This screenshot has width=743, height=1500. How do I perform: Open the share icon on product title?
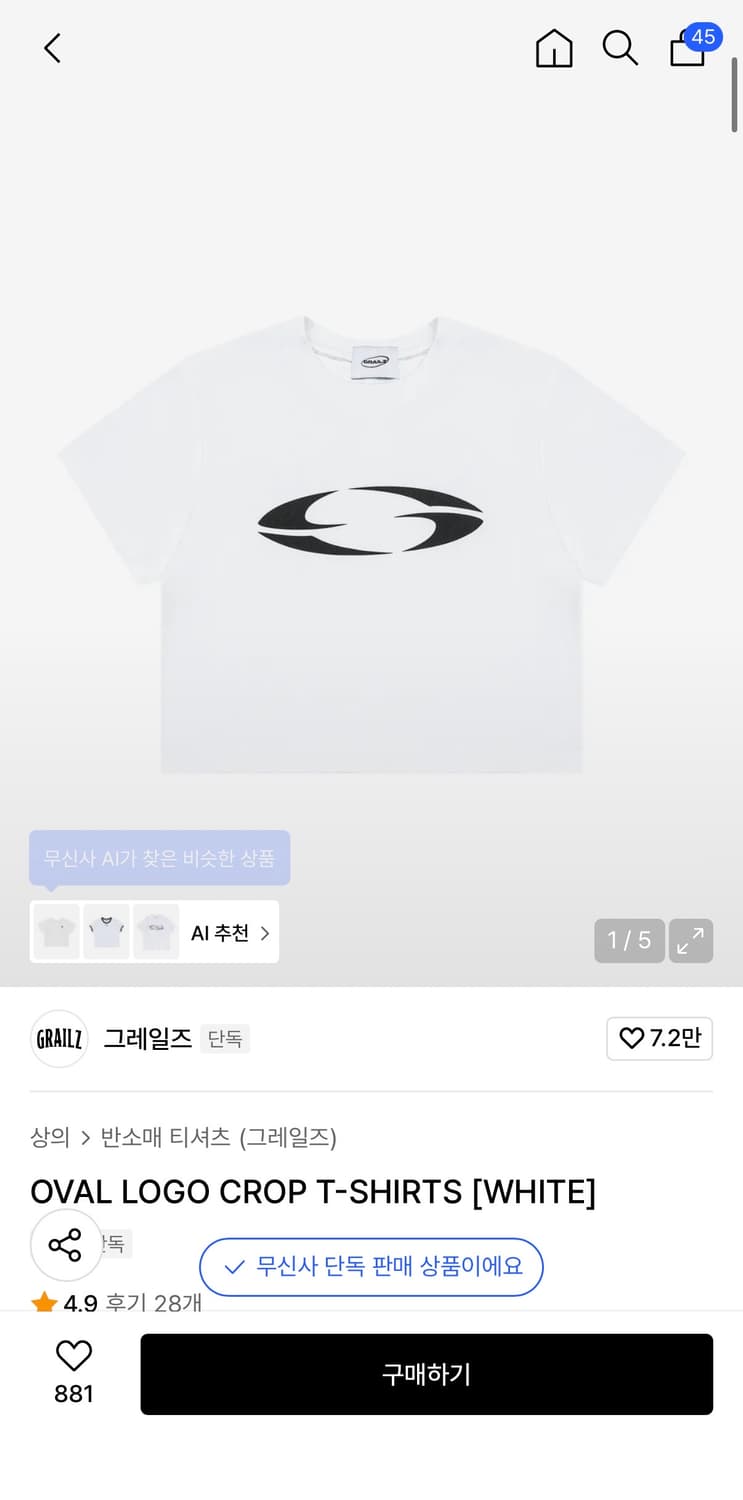(66, 1245)
